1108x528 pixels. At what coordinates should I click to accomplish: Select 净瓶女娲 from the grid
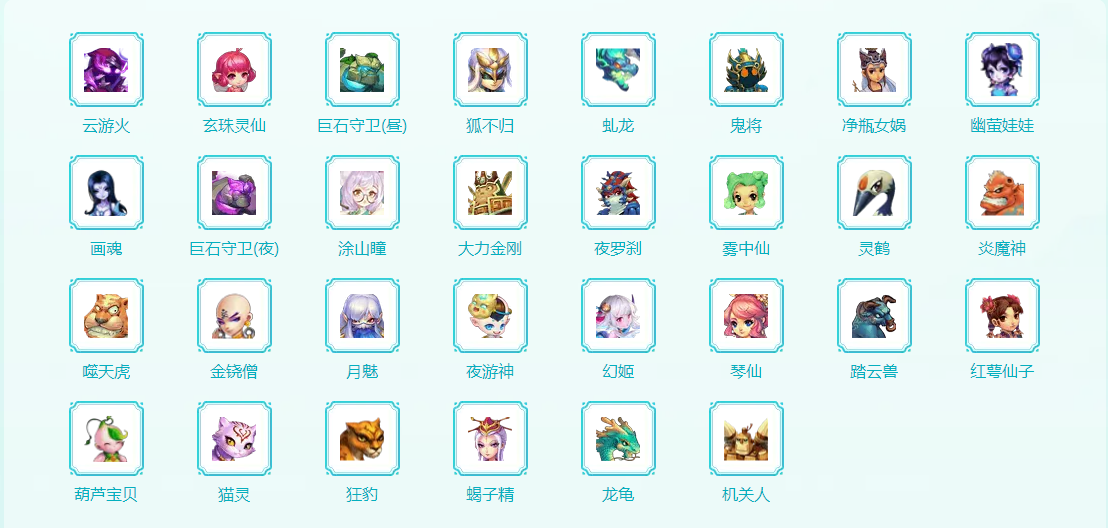click(x=874, y=70)
